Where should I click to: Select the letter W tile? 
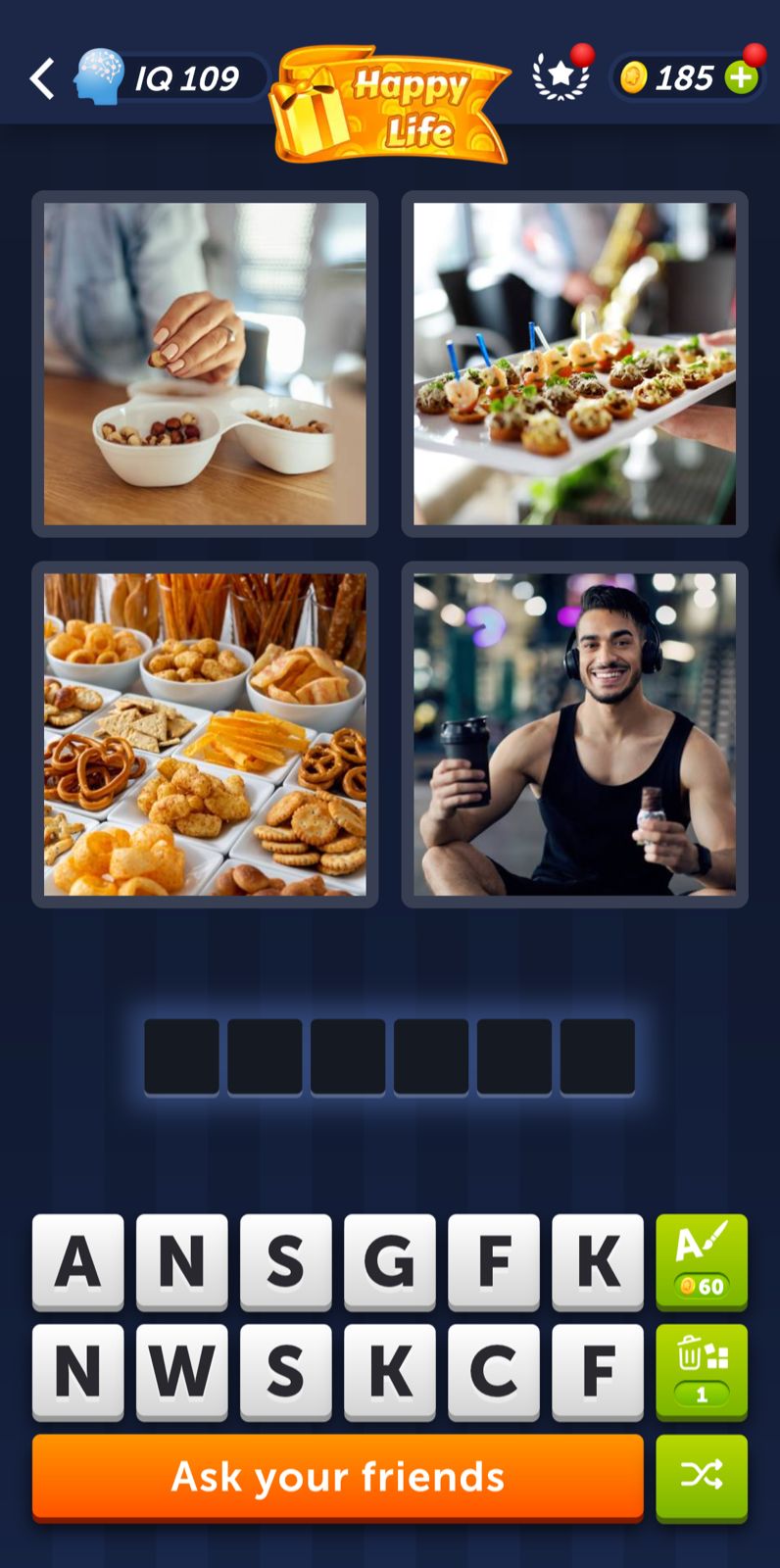[182, 1371]
